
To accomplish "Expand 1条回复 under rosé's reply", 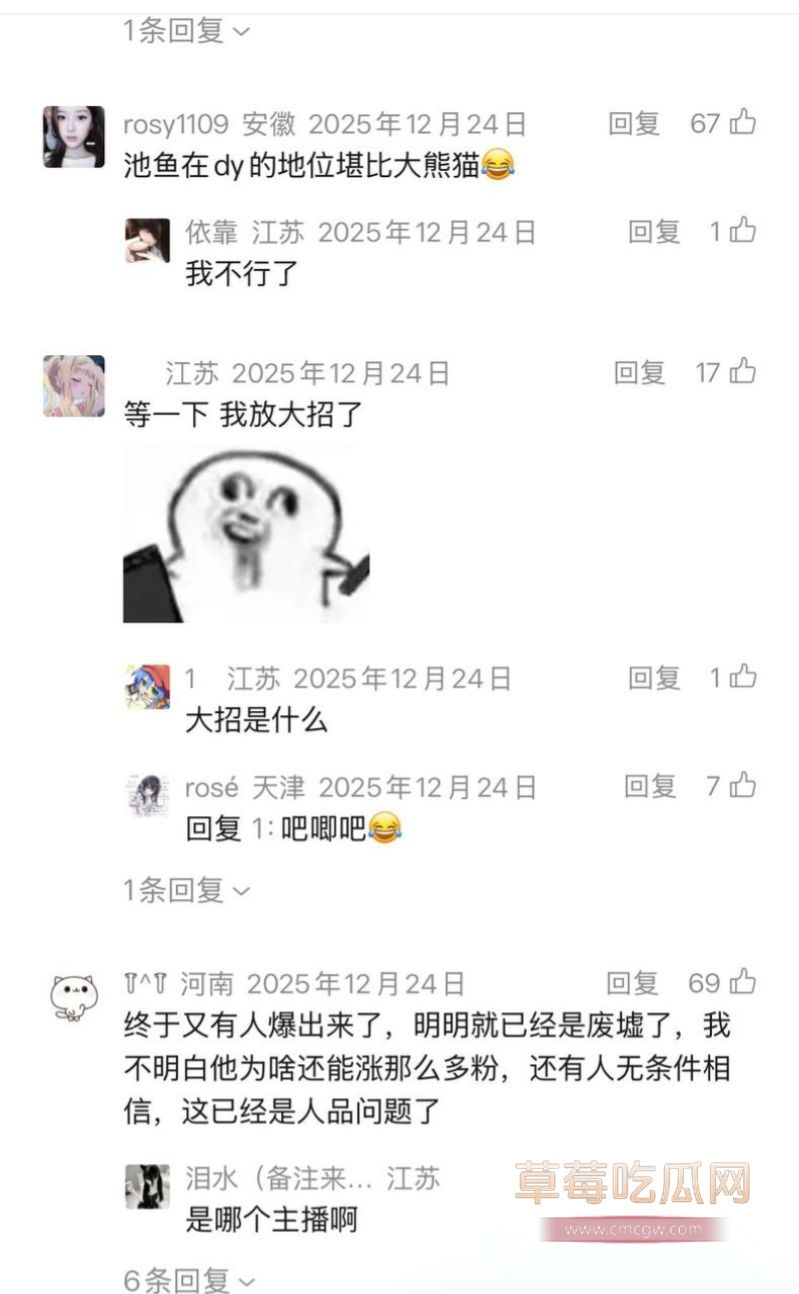I will click(x=186, y=889).
